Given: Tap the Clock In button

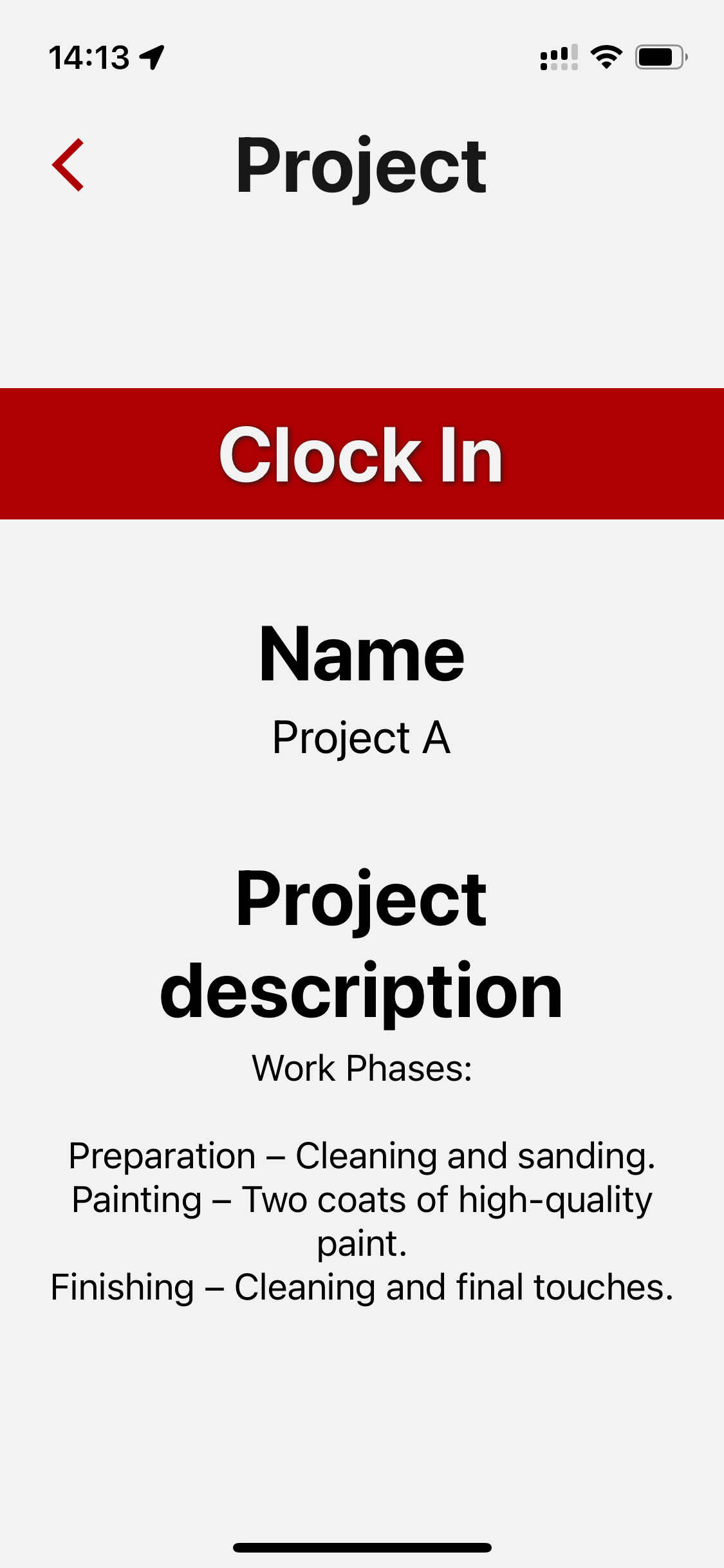Looking at the screenshot, I should [362, 454].
